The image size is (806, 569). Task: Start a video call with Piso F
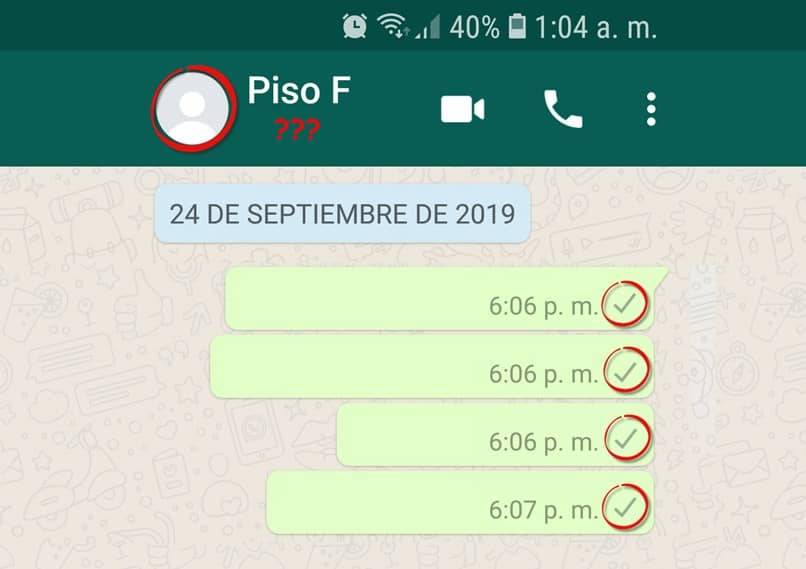click(x=463, y=109)
